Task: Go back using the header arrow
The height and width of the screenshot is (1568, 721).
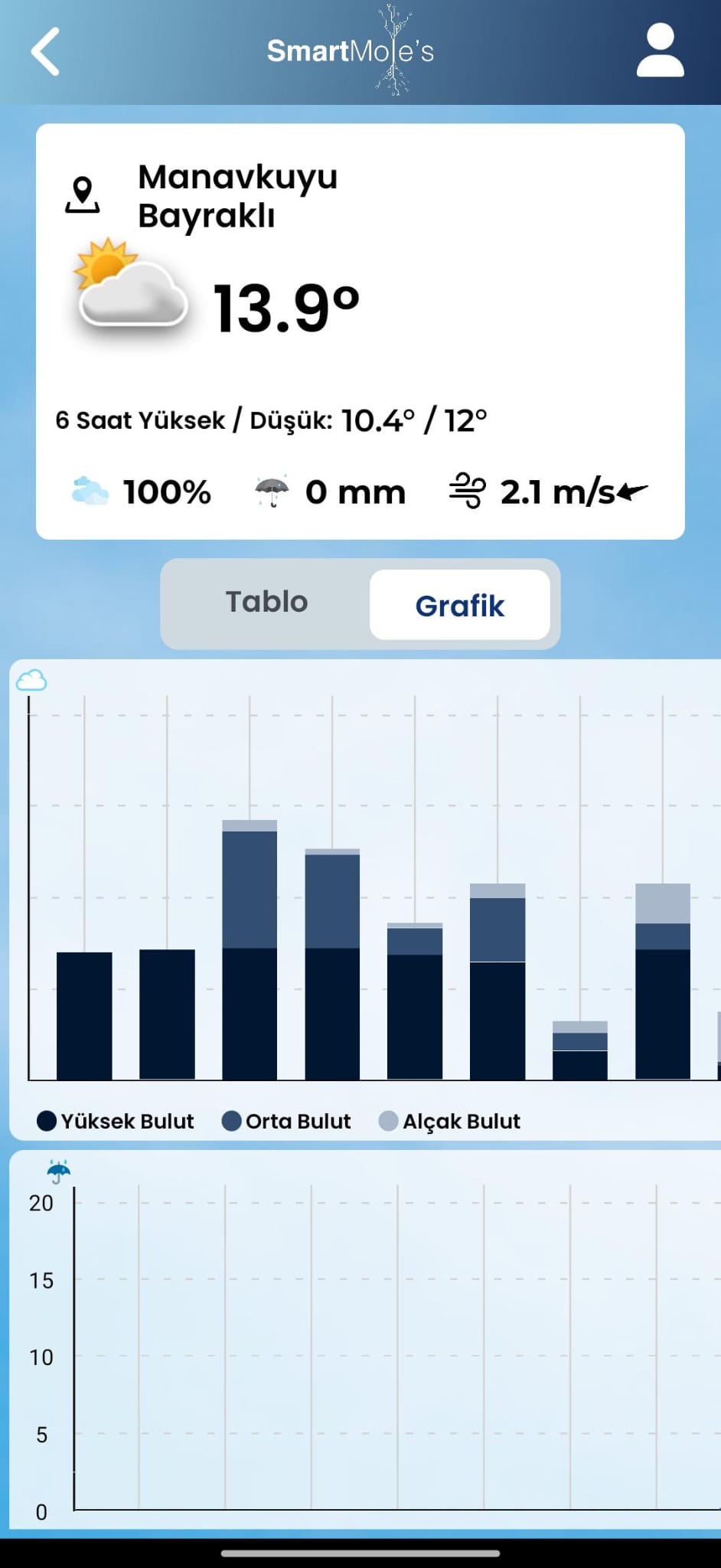Action: click(45, 51)
